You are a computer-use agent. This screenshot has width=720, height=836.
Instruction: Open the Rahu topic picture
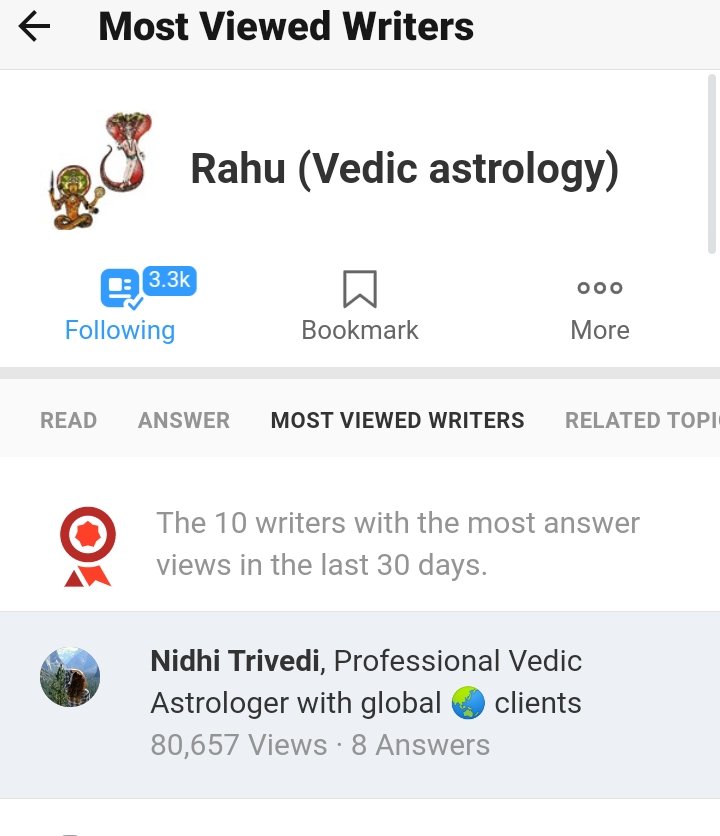coord(99,171)
